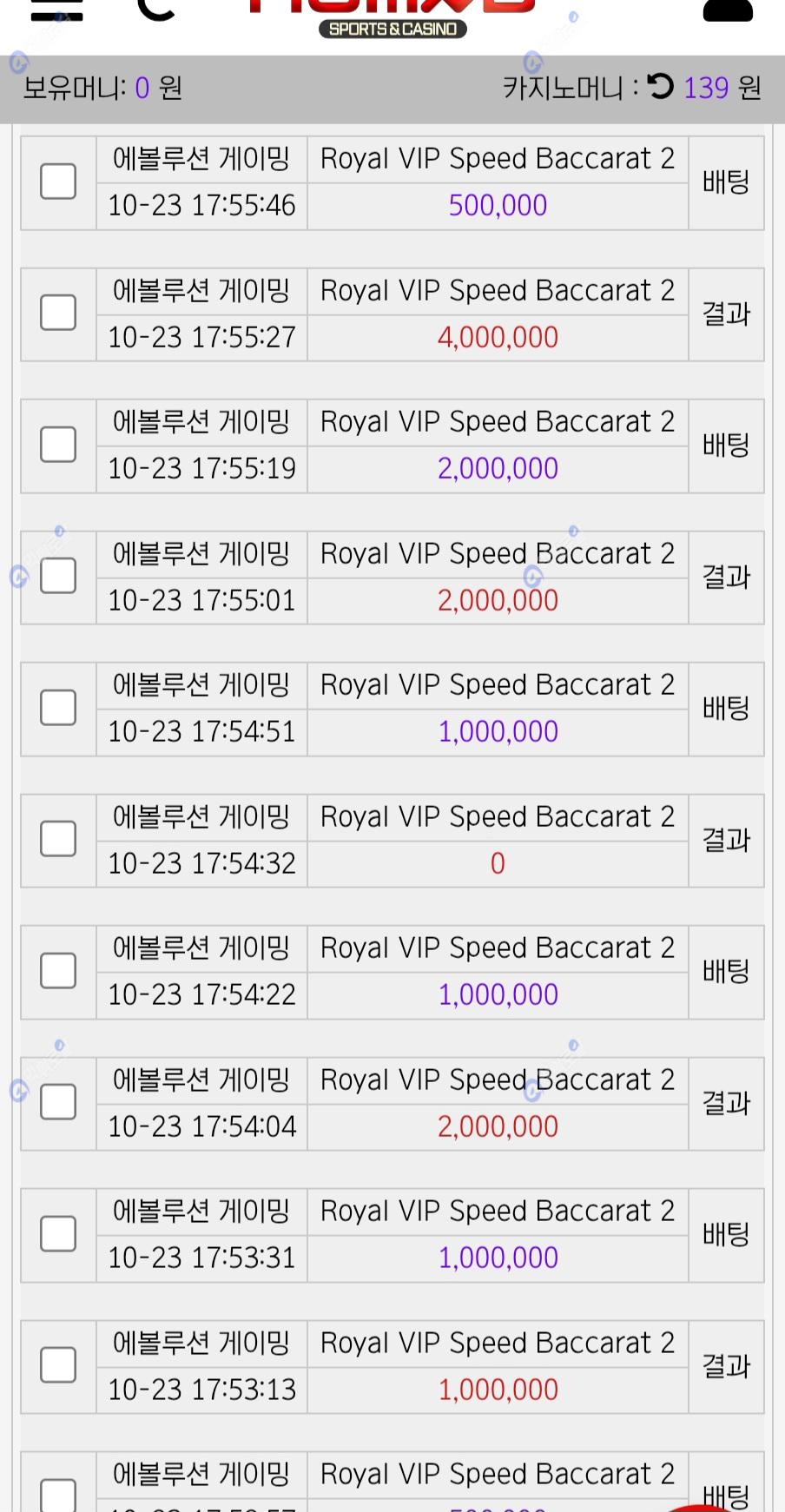This screenshot has width=785, height=1512.
Task: Open the user profile icon
Action: pyautogui.click(x=727, y=10)
